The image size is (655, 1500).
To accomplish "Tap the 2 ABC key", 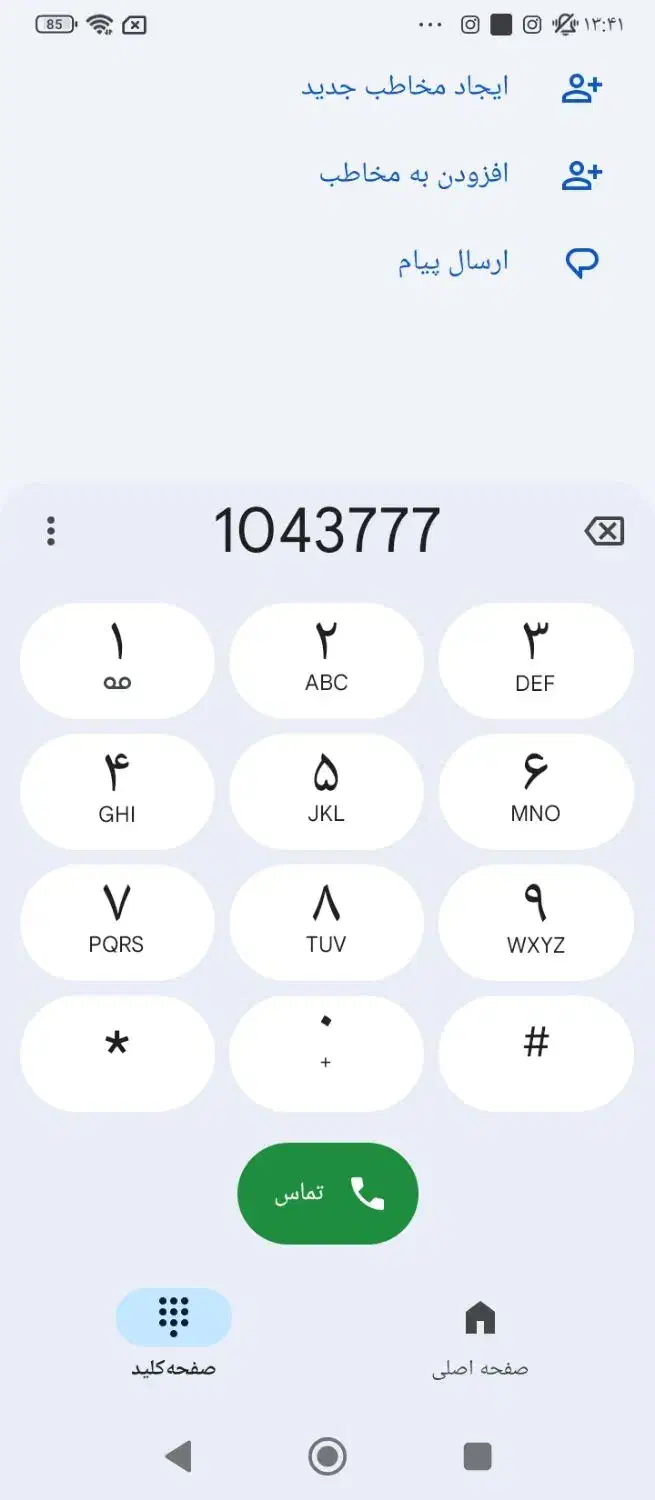I will pos(327,660).
